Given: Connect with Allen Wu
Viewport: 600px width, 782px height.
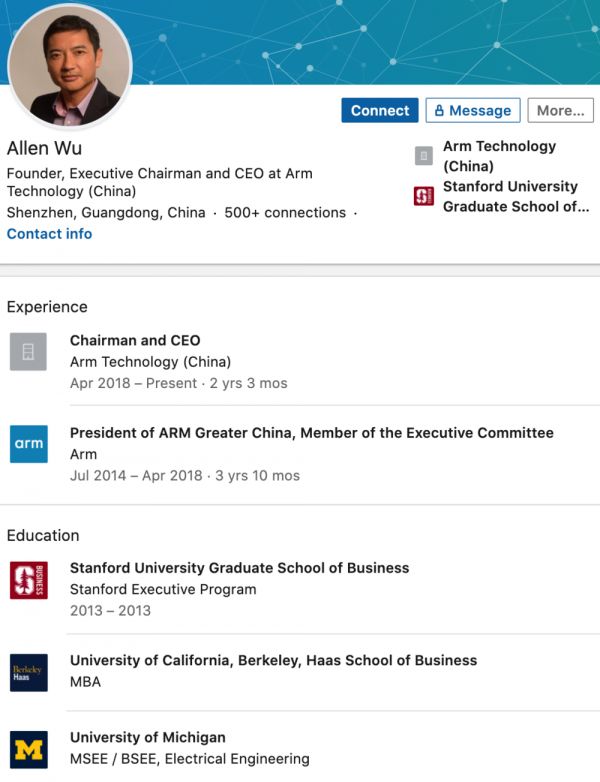Looking at the screenshot, I should [x=379, y=111].
